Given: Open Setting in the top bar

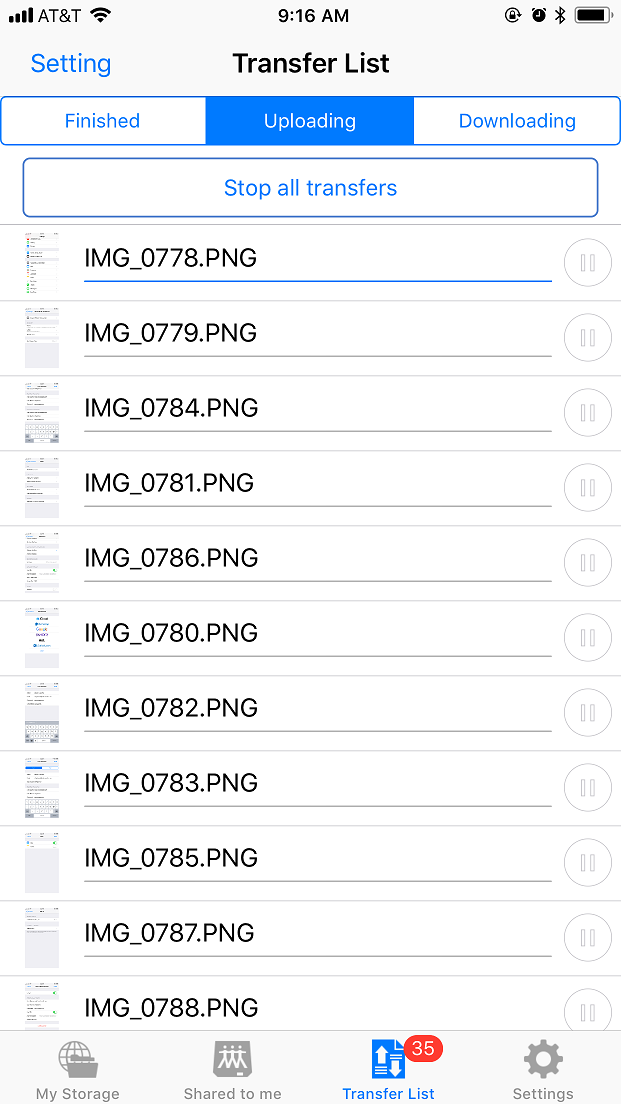Looking at the screenshot, I should pos(71,64).
